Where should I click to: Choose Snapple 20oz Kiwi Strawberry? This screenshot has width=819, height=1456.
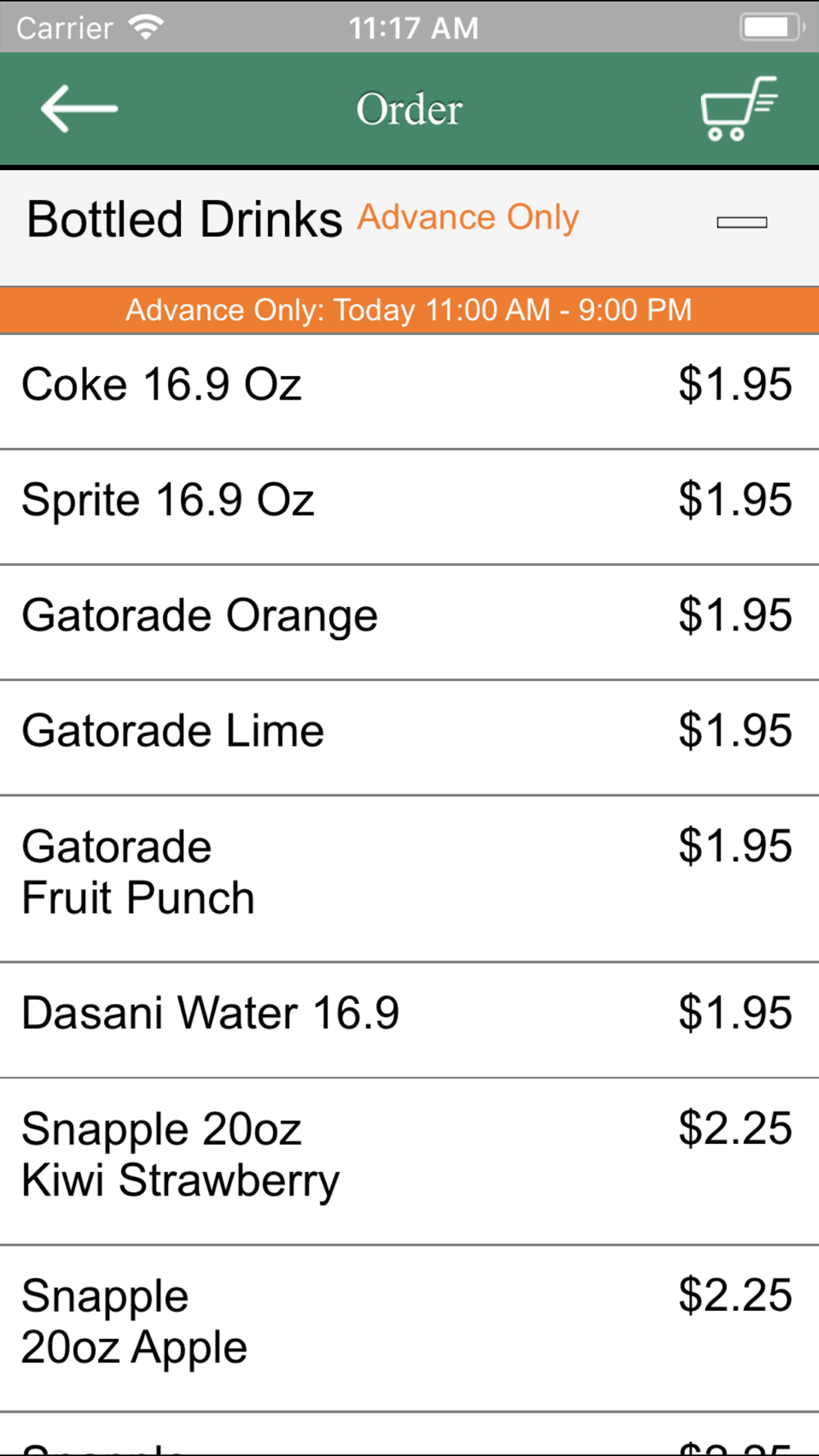[x=409, y=1155]
